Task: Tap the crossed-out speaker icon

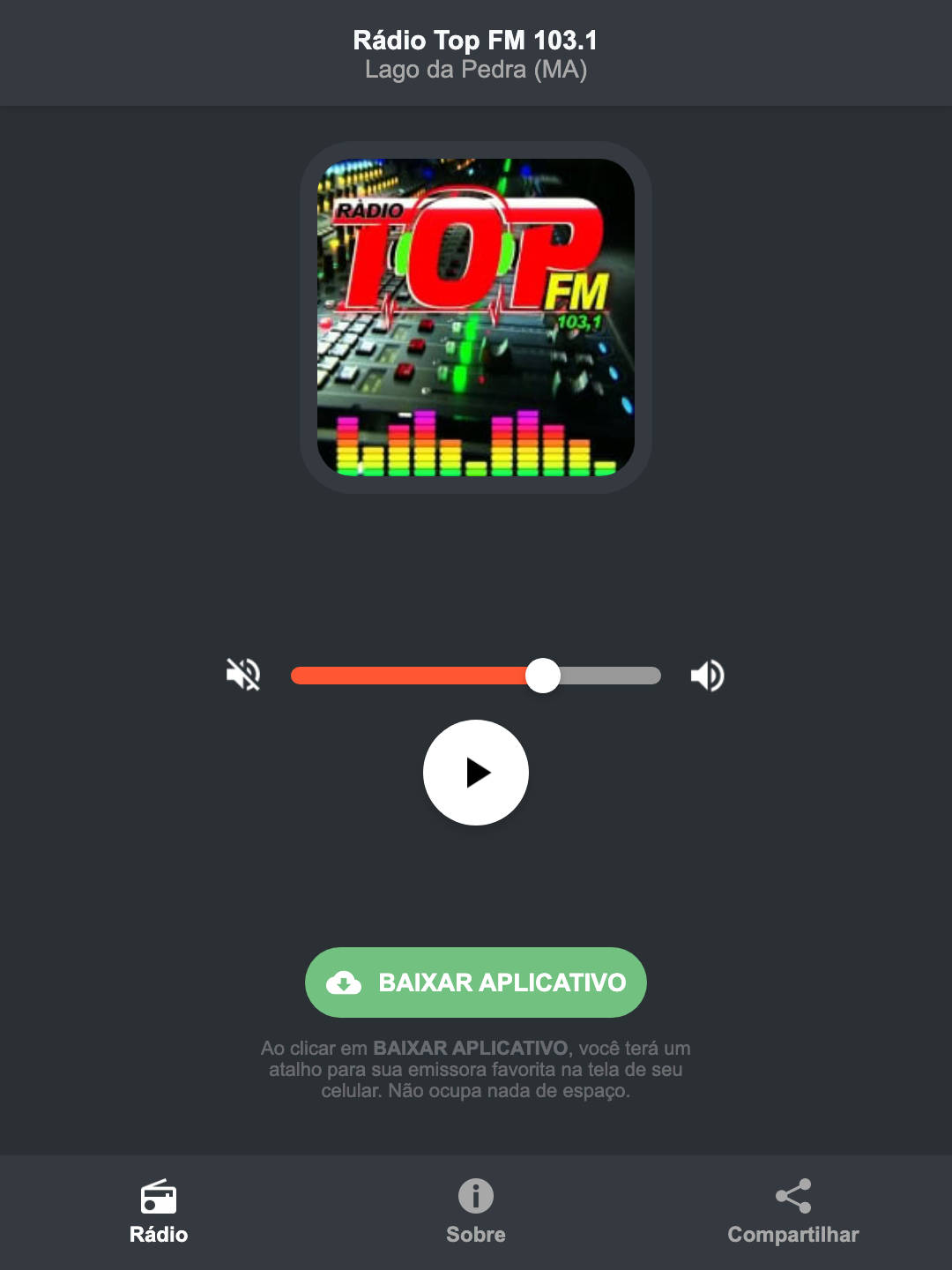Action: tap(242, 675)
